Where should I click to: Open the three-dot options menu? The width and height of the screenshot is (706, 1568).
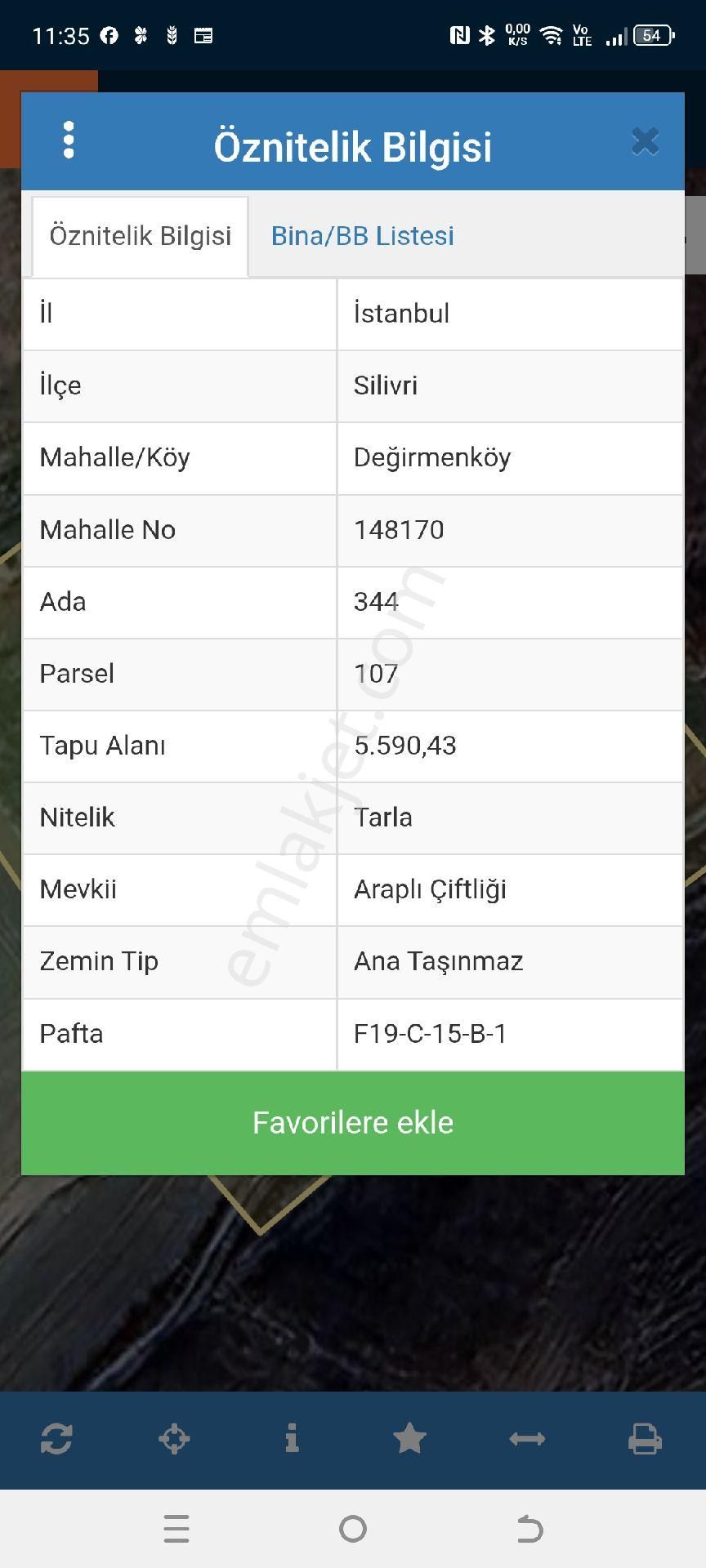point(69,140)
